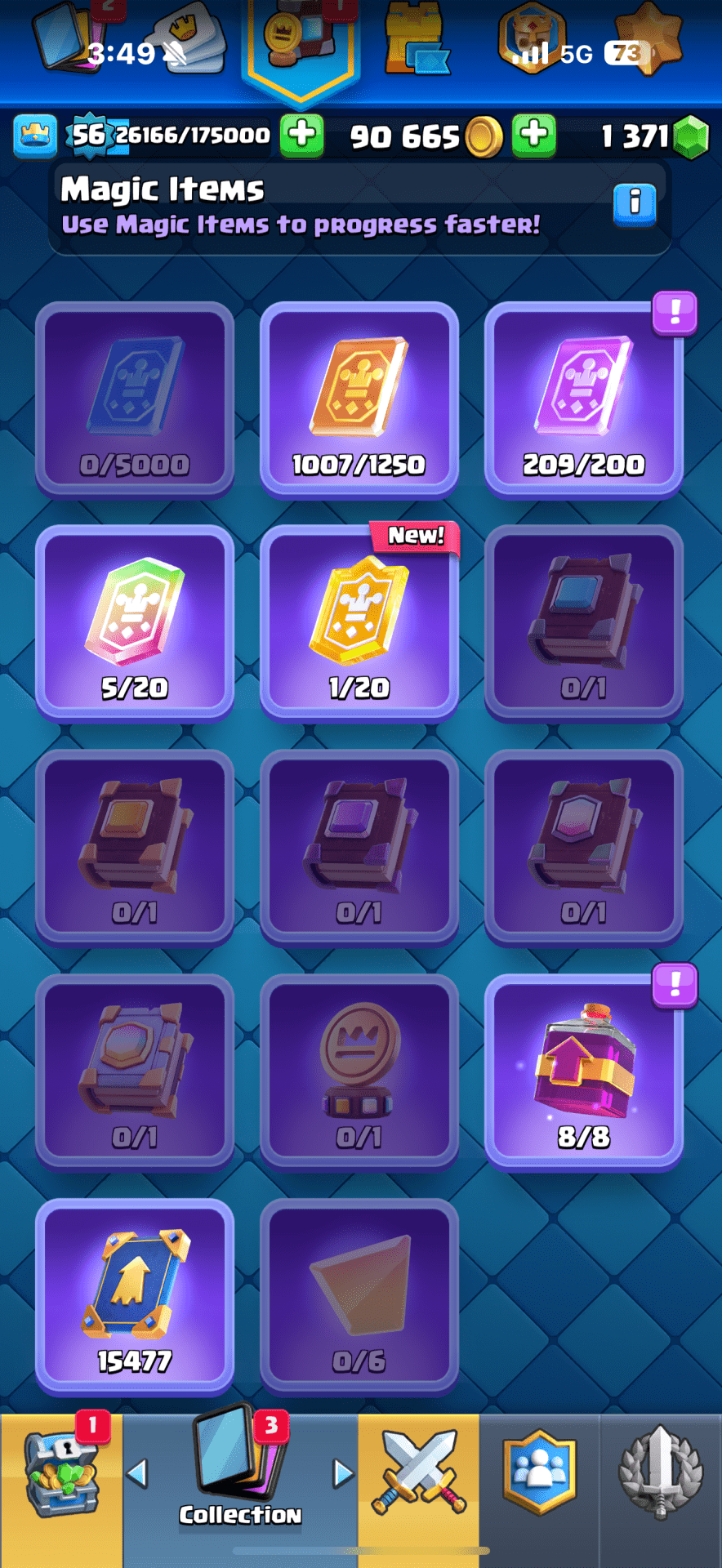Tap the left arrow beside Collection
The height and width of the screenshot is (1568, 722).
(137, 1473)
